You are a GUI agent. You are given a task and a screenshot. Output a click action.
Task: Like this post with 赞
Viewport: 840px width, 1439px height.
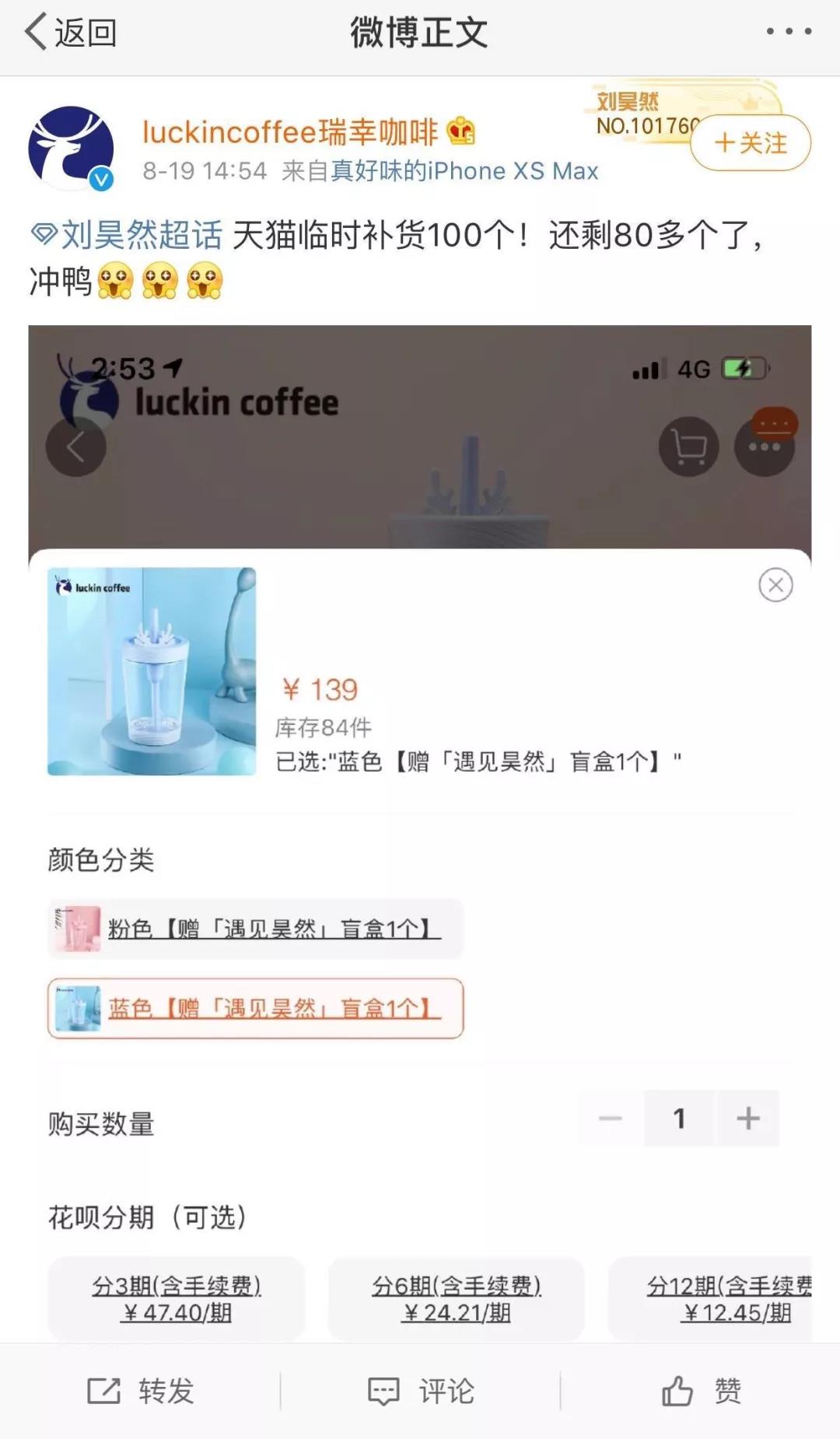(701, 1391)
